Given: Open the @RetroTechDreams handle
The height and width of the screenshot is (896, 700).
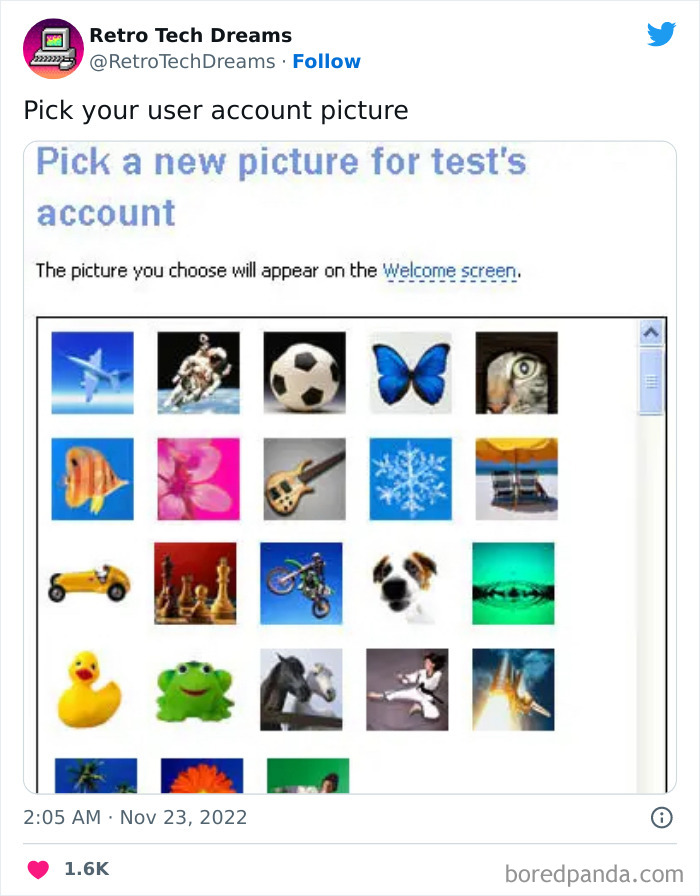Looking at the screenshot, I should [x=182, y=62].
